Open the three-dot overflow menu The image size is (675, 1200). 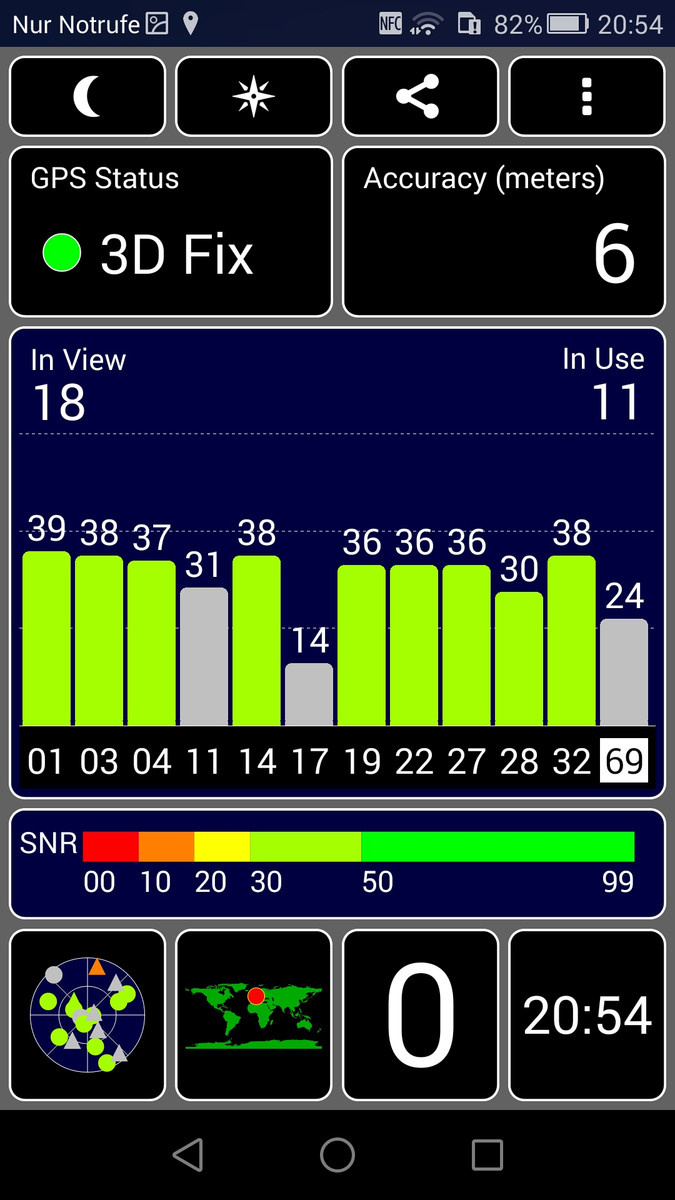(x=587, y=97)
